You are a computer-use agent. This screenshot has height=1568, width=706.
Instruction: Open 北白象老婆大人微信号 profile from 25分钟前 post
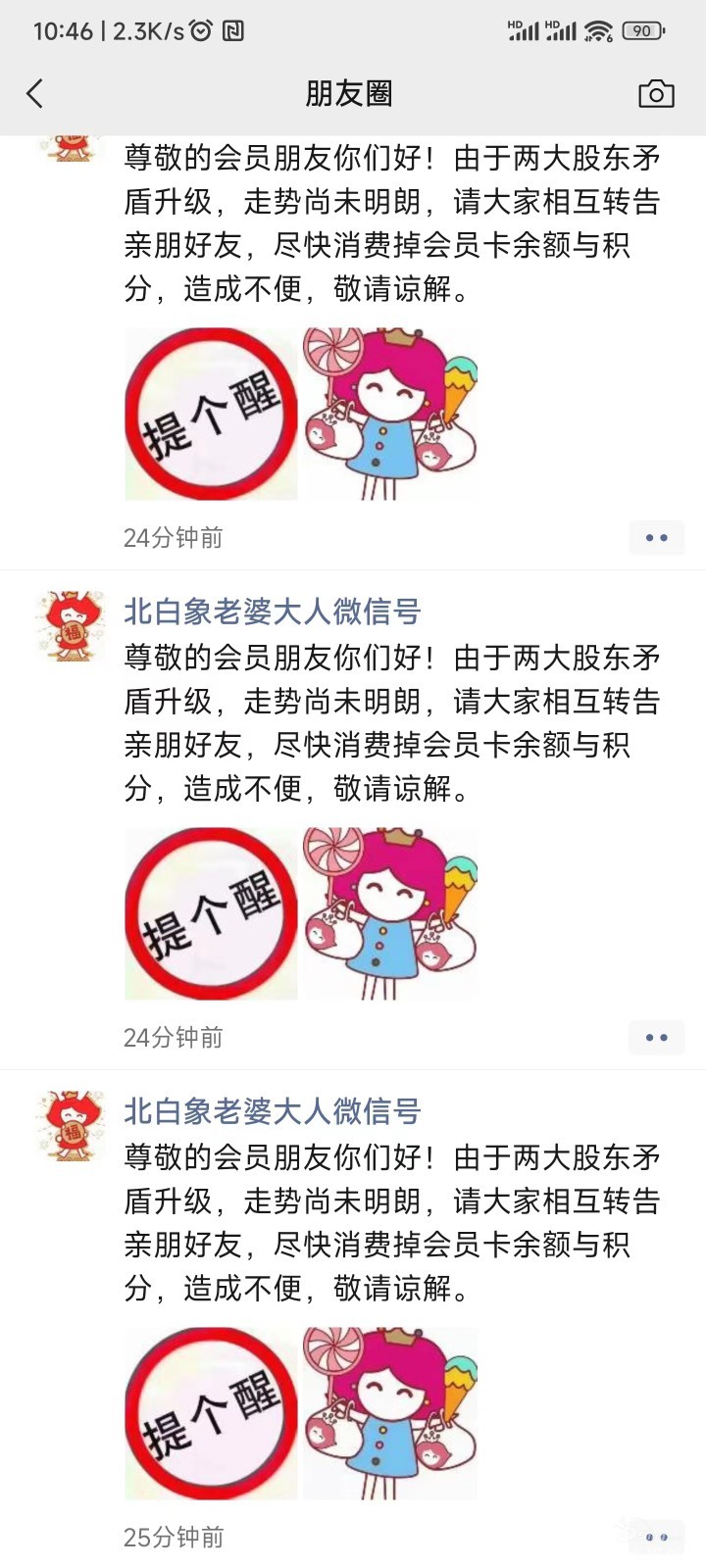(x=272, y=1111)
